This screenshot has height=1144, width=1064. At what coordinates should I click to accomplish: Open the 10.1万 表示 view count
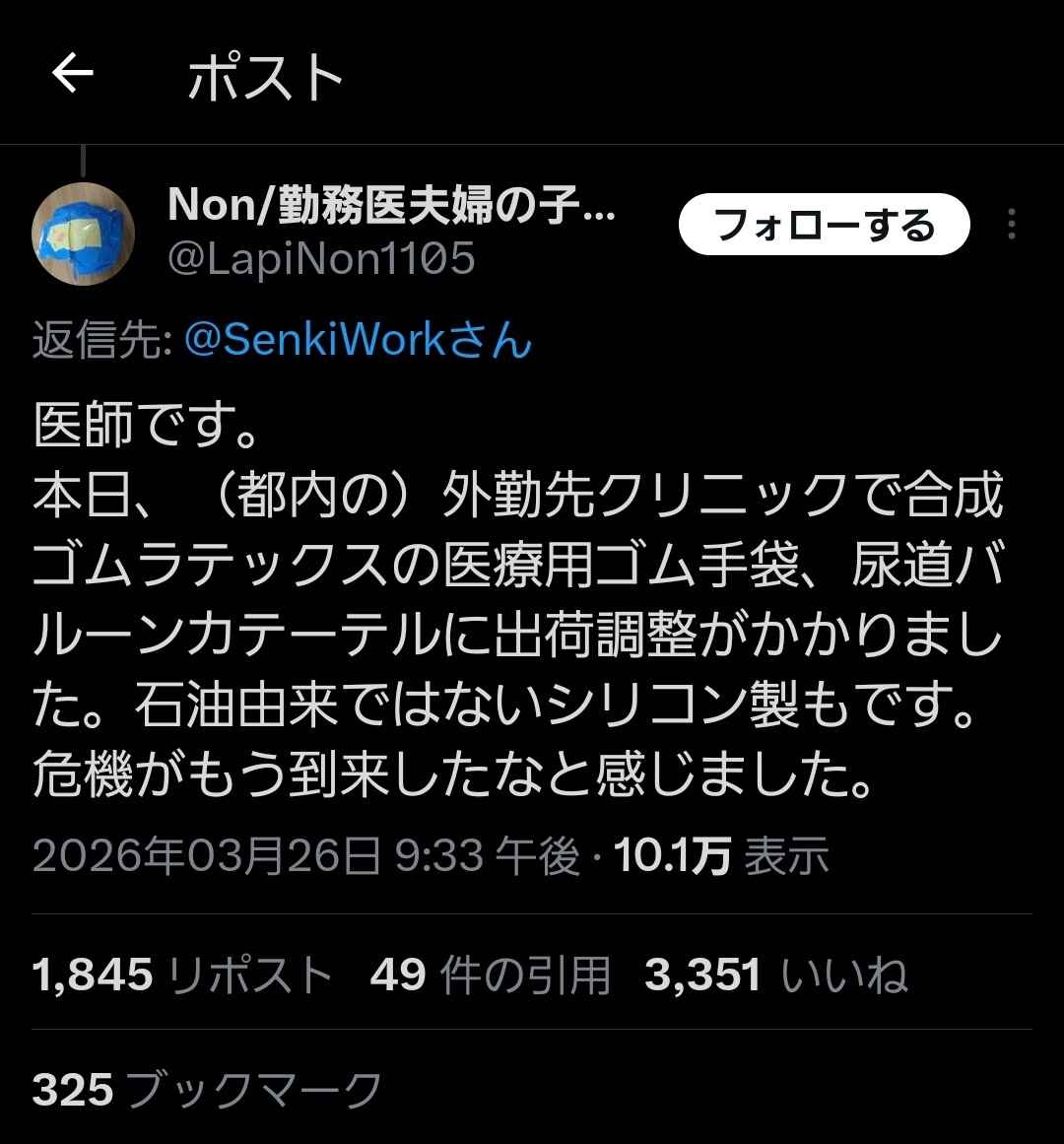tap(721, 856)
